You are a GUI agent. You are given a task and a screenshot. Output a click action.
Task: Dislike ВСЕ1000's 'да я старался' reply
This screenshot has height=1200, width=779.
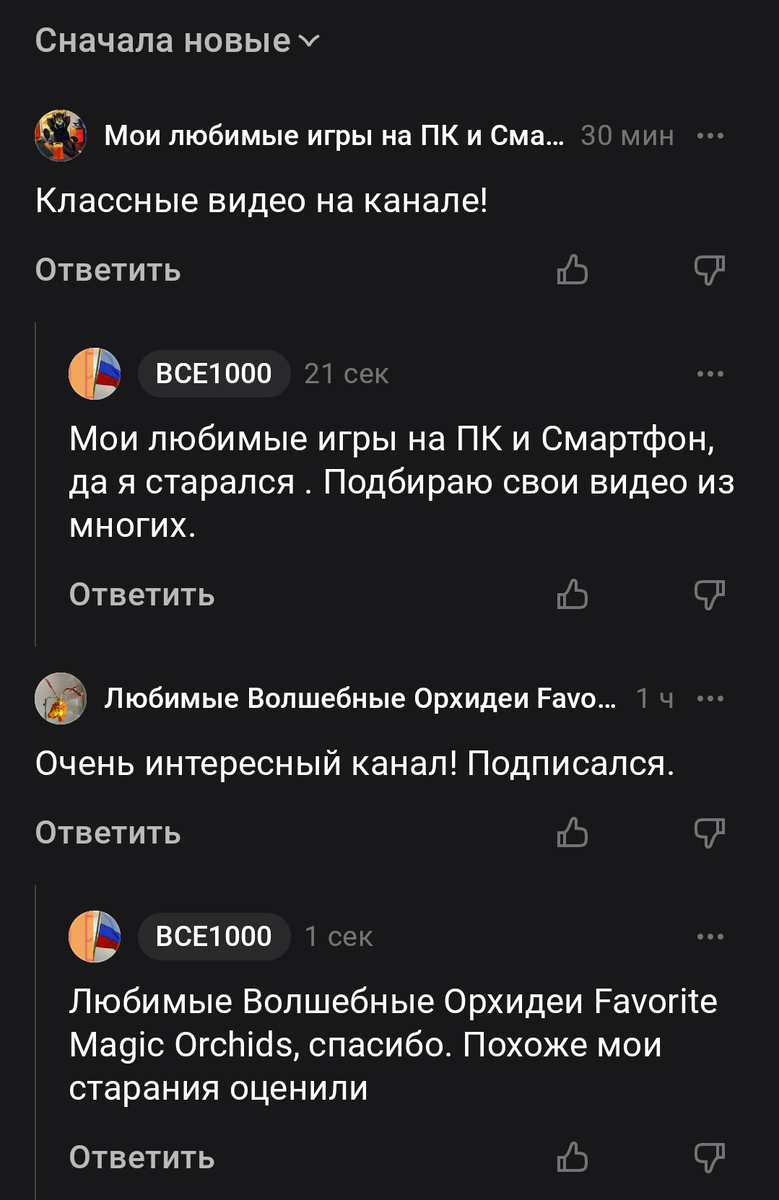click(x=709, y=595)
